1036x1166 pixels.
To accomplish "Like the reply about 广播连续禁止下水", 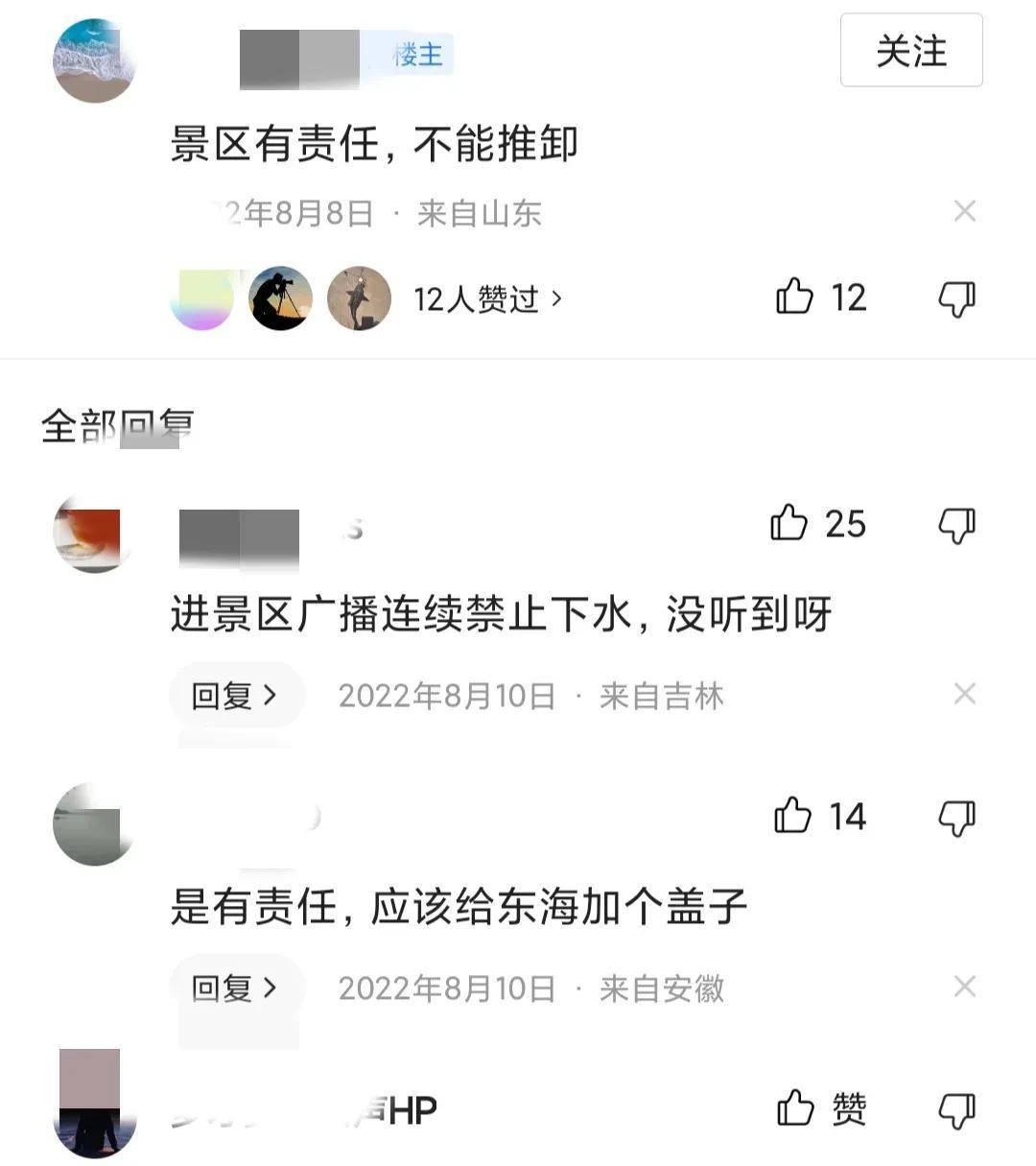I will pyautogui.click(x=790, y=524).
